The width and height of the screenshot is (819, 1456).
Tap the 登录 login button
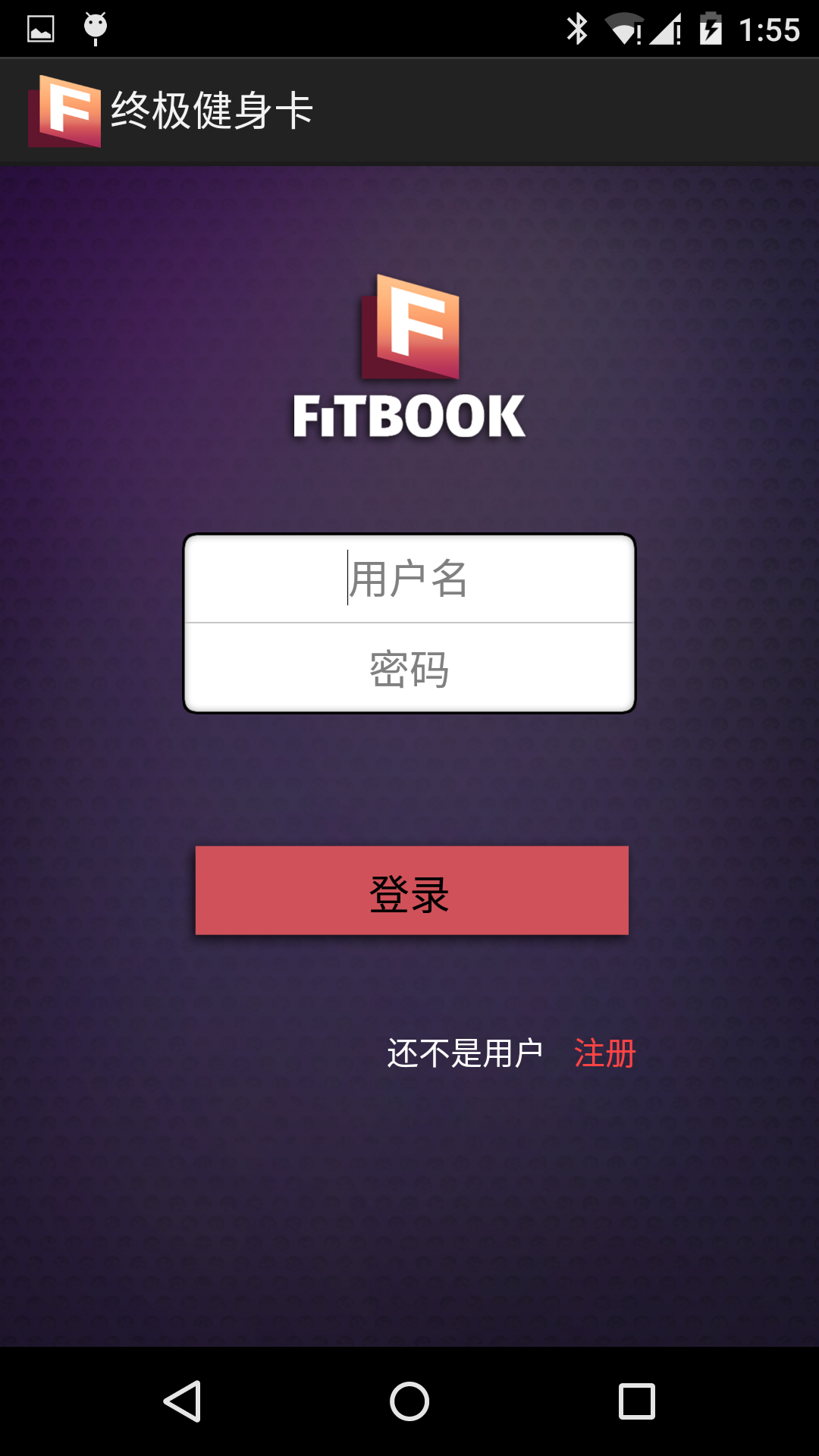point(412,891)
